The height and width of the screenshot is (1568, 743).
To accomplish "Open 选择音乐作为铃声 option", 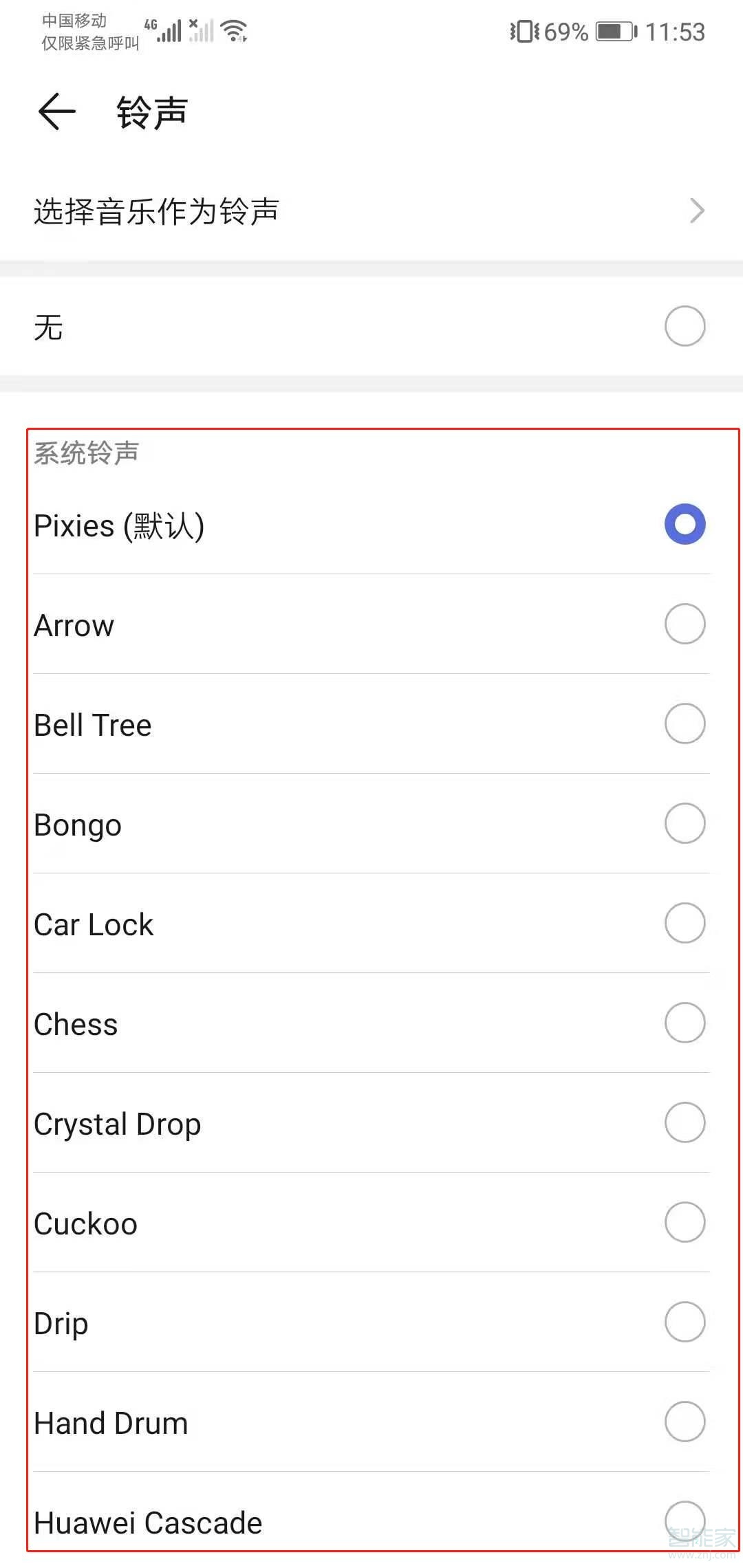I will [x=371, y=211].
